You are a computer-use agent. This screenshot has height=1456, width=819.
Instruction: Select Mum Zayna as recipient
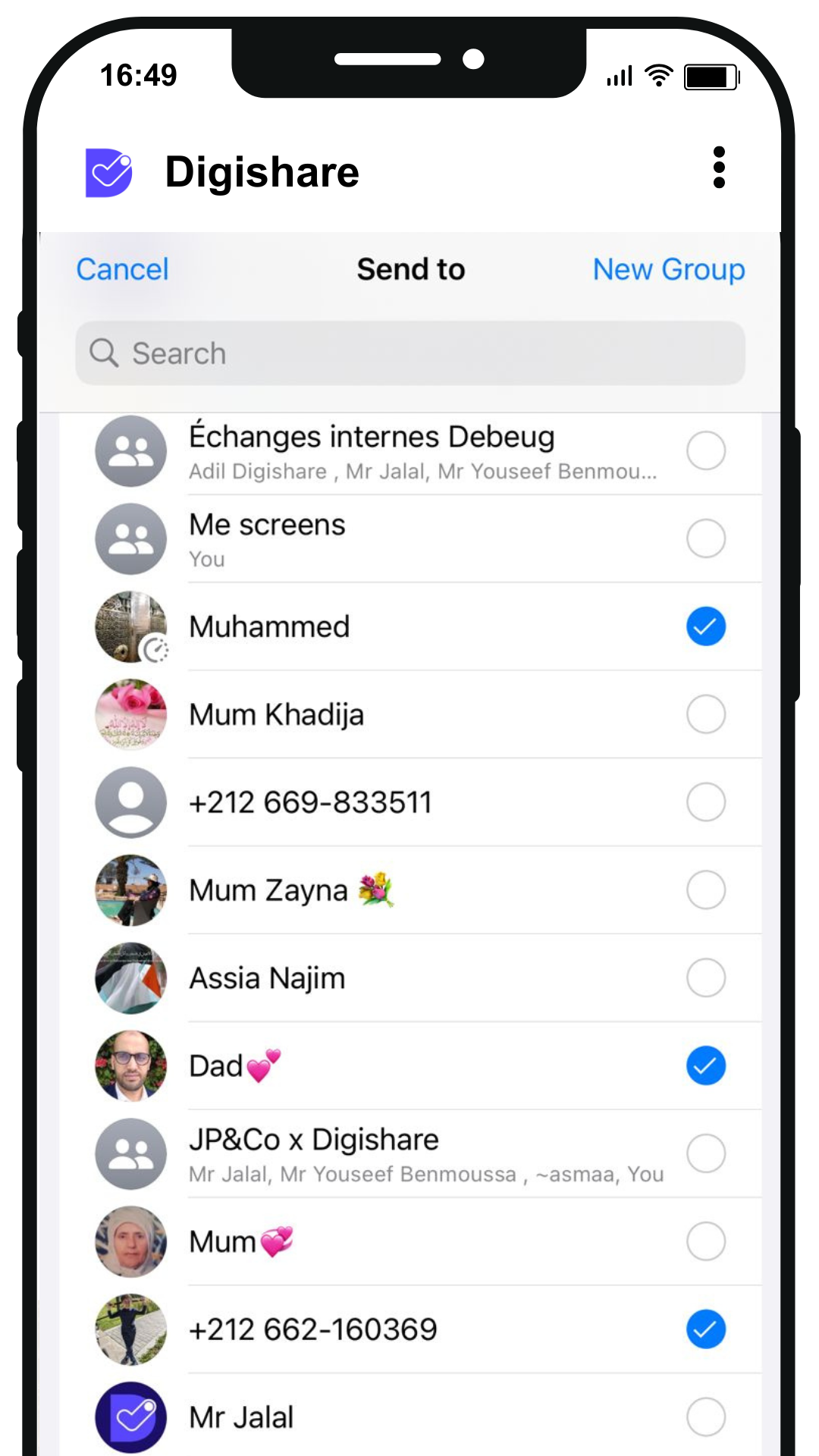point(705,890)
